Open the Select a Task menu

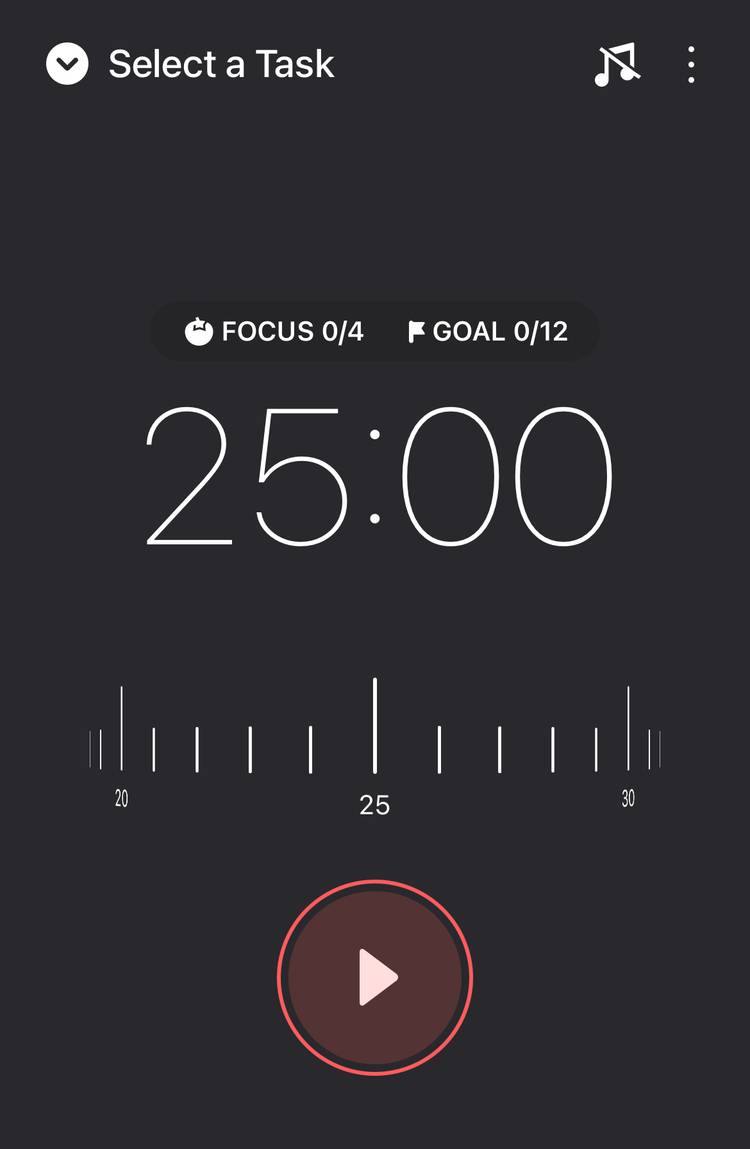pyautogui.click(x=222, y=64)
